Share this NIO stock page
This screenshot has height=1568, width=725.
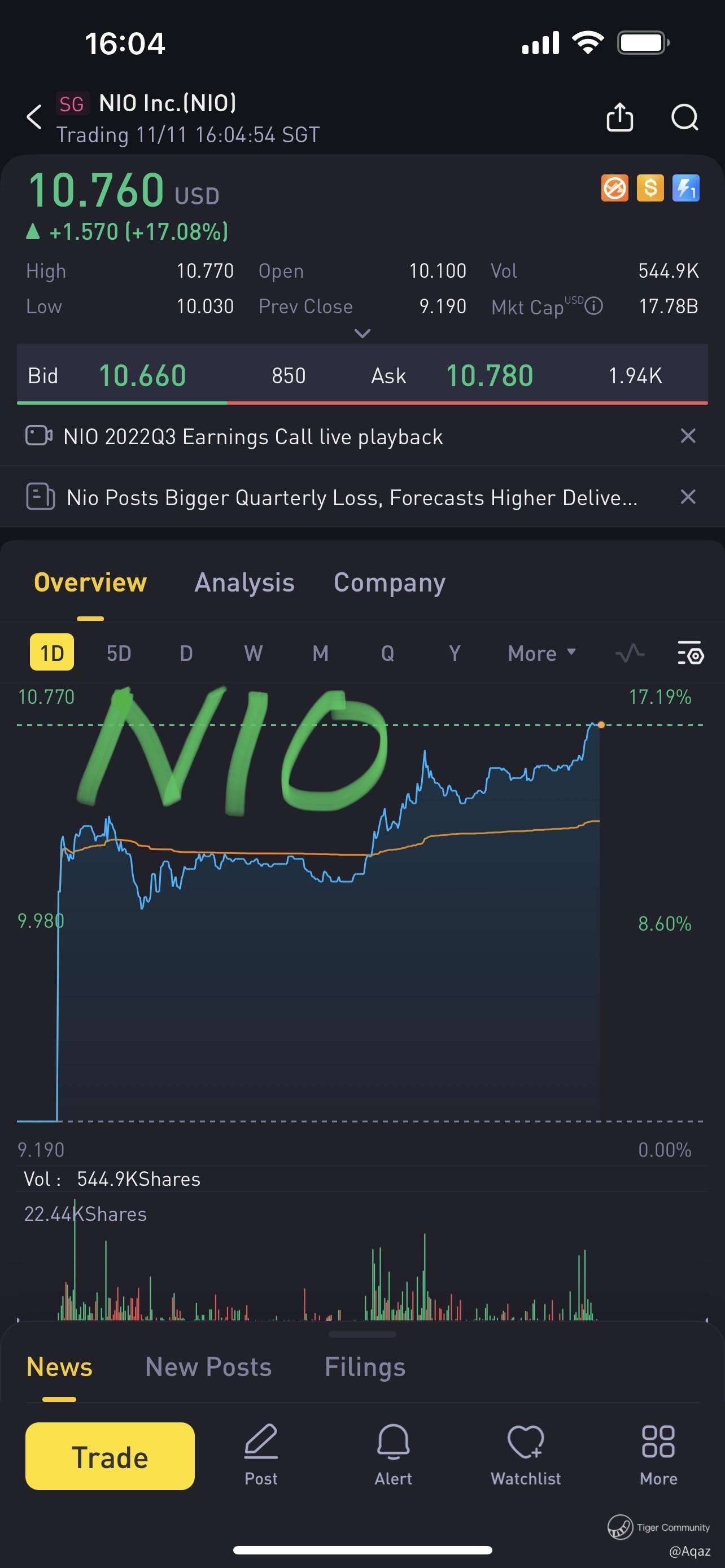[619, 117]
